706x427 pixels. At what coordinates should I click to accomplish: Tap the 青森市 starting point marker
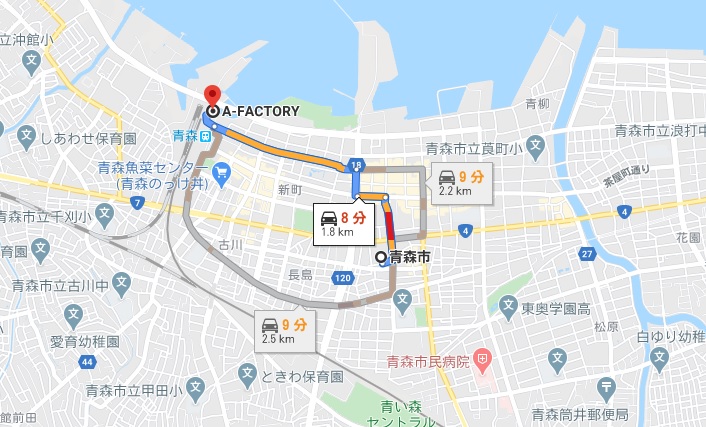click(x=381, y=257)
